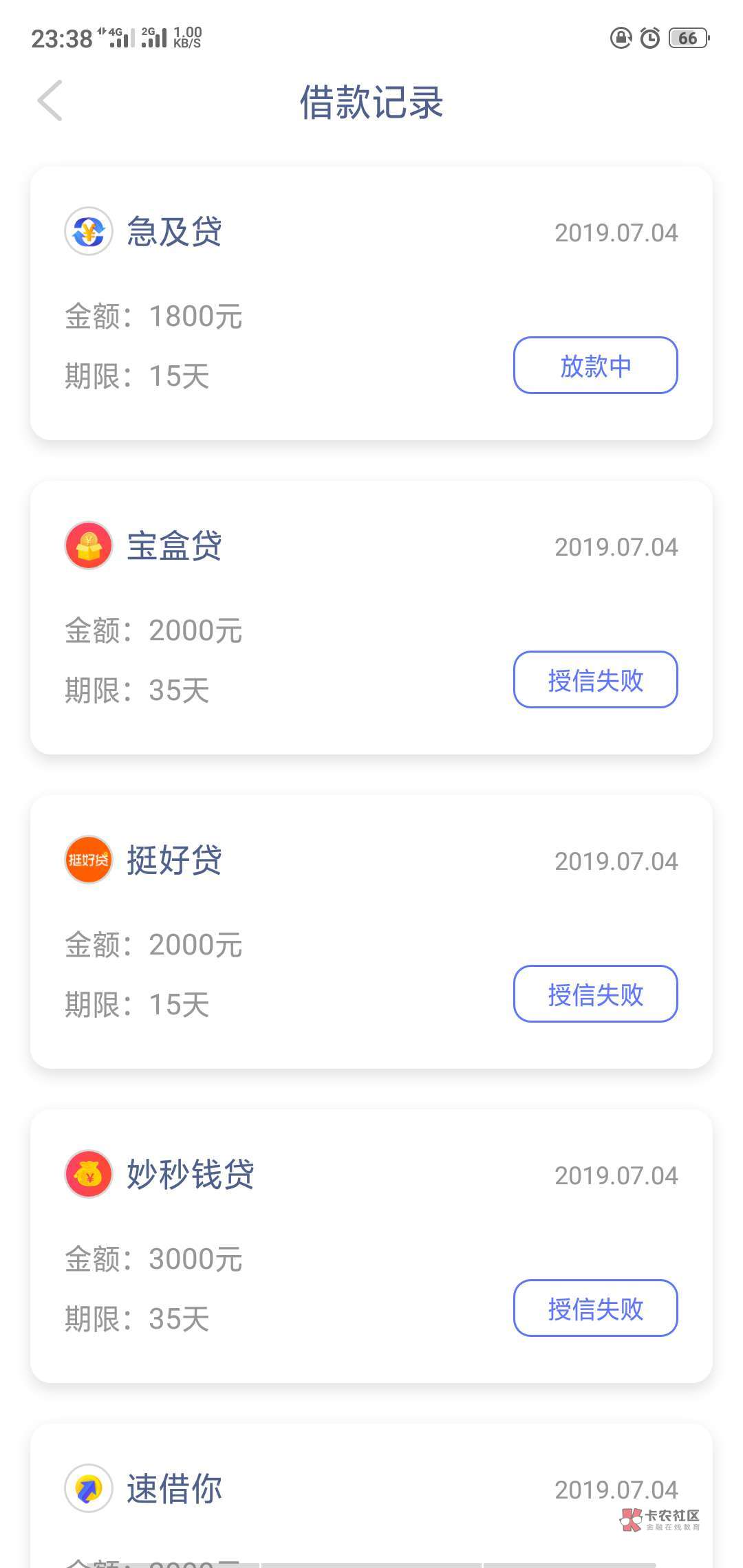
Task: Tap 授信失败 button on 挺好贷 card
Action: click(x=595, y=994)
